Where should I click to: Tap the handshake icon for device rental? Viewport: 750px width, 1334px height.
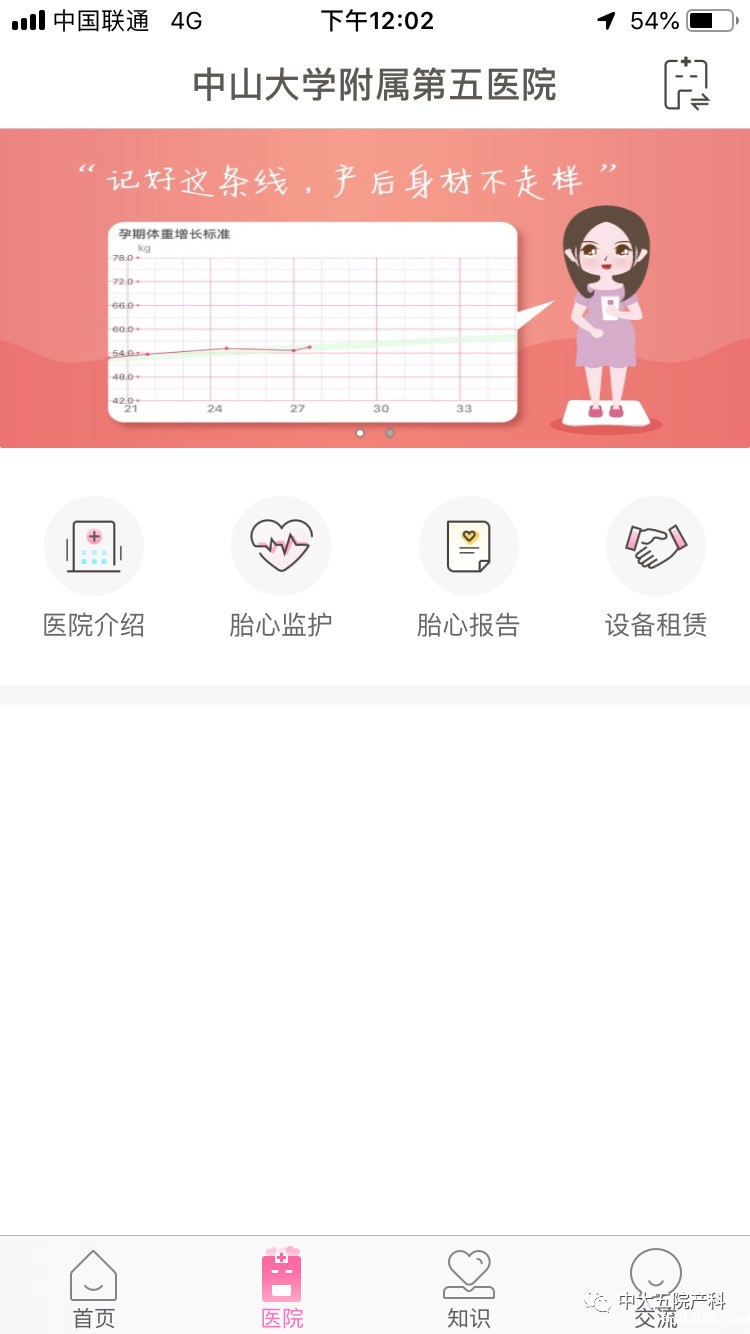coord(656,545)
